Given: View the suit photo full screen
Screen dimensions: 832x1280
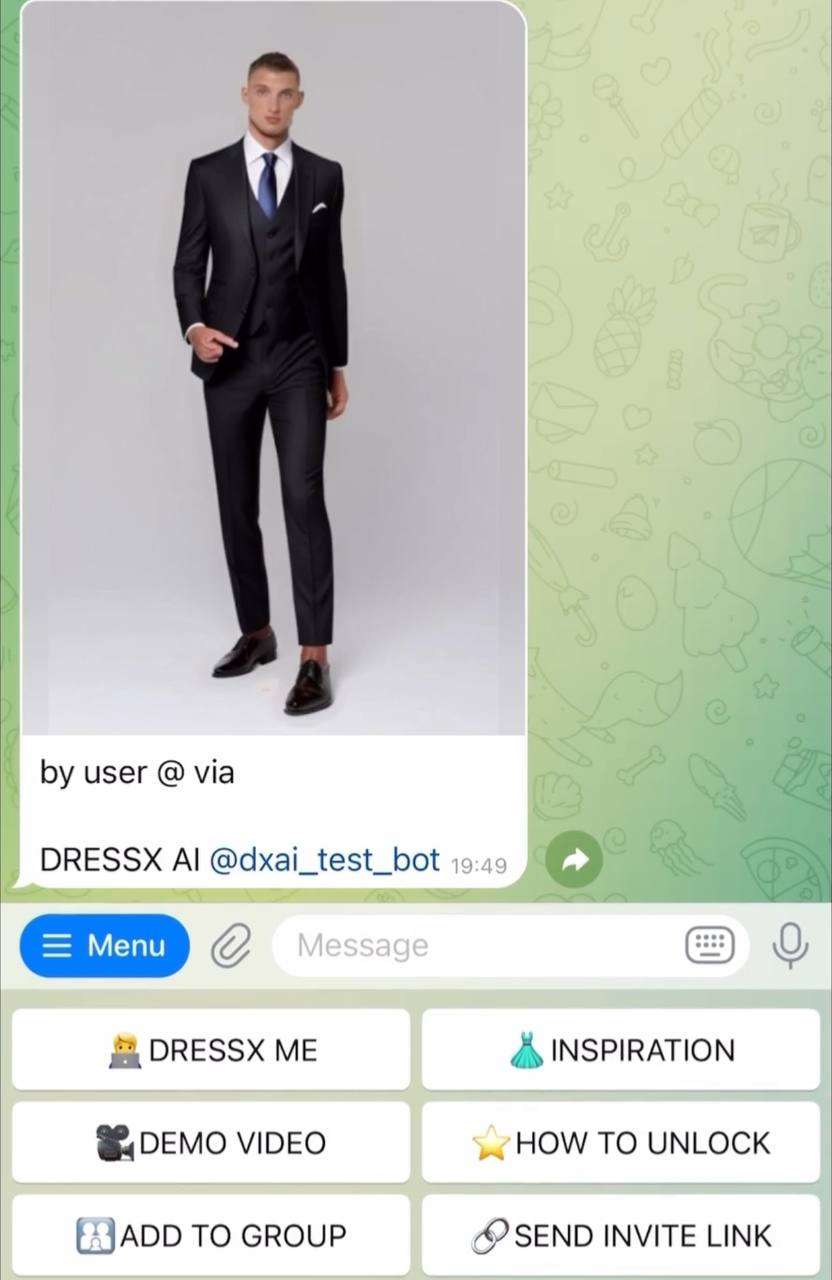Looking at the screenshot, I should (273, 370).
